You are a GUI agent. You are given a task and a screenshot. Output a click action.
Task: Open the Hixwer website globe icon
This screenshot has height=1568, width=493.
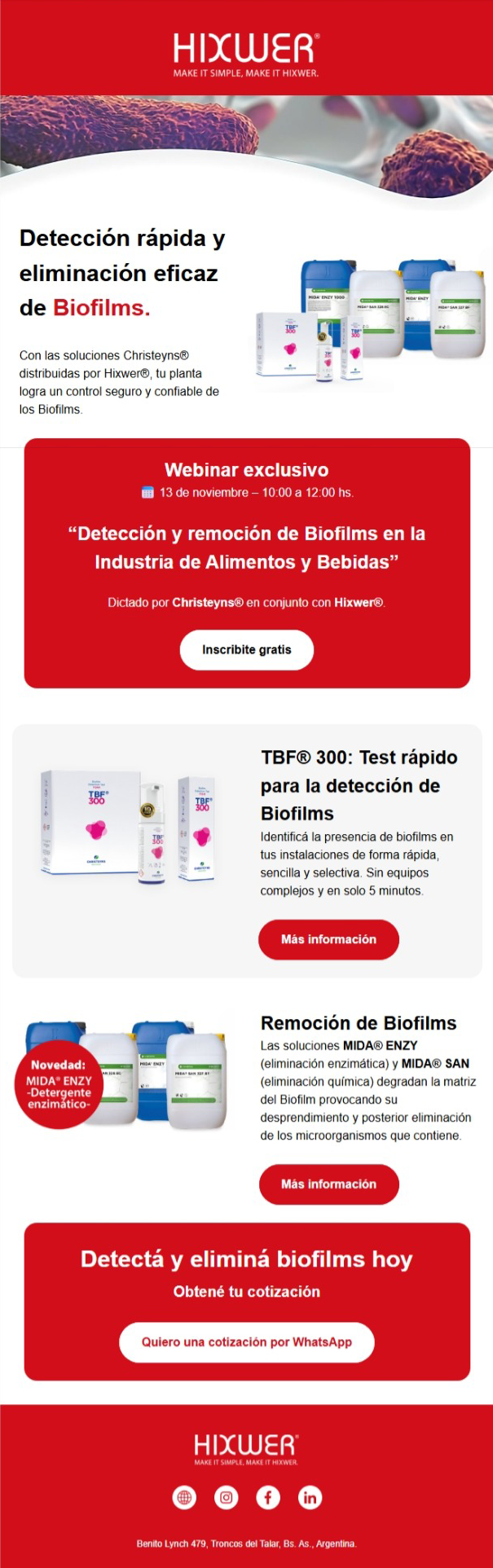(185, 1496)
